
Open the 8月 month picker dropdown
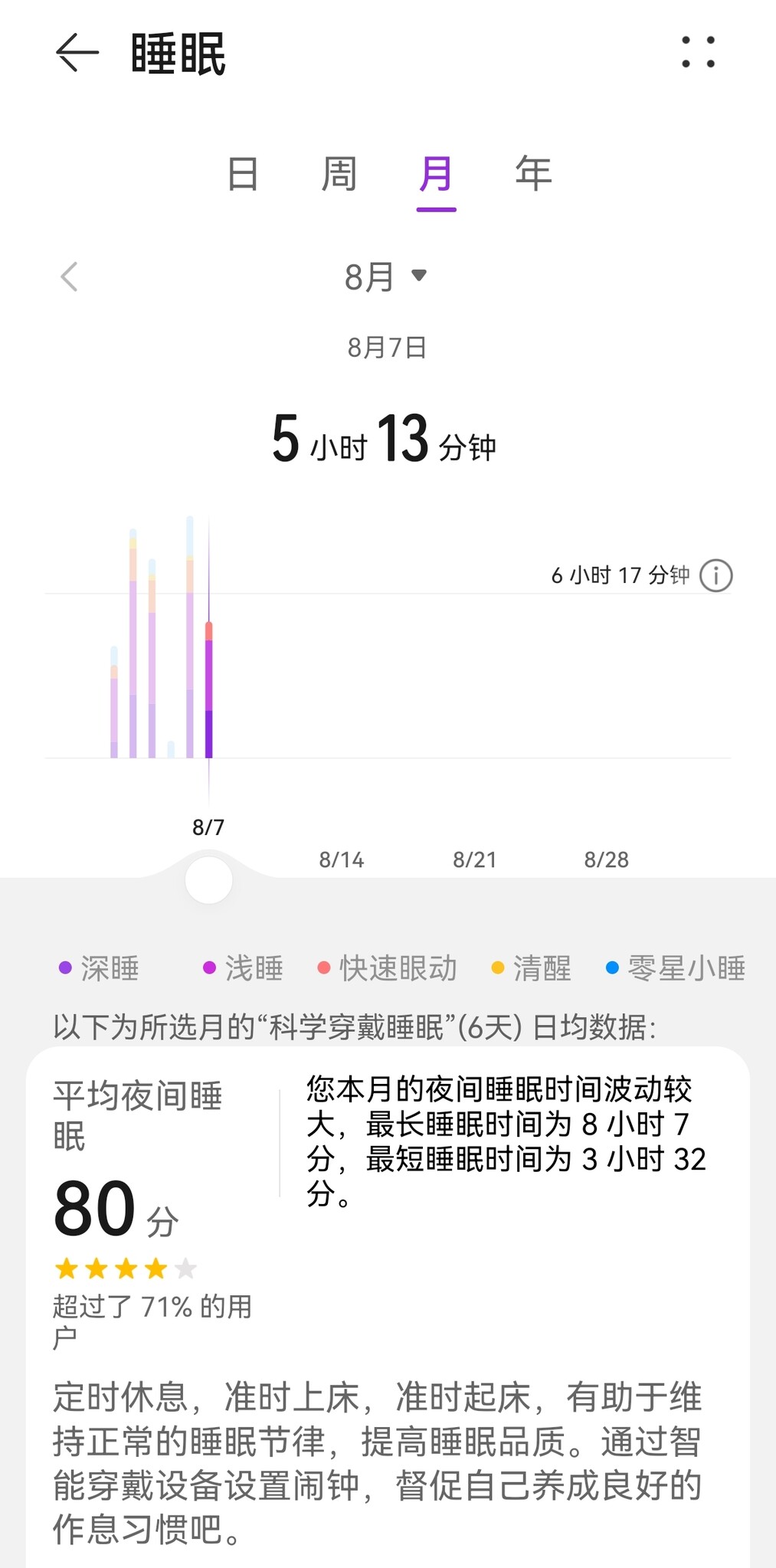(x=385, y=277)
